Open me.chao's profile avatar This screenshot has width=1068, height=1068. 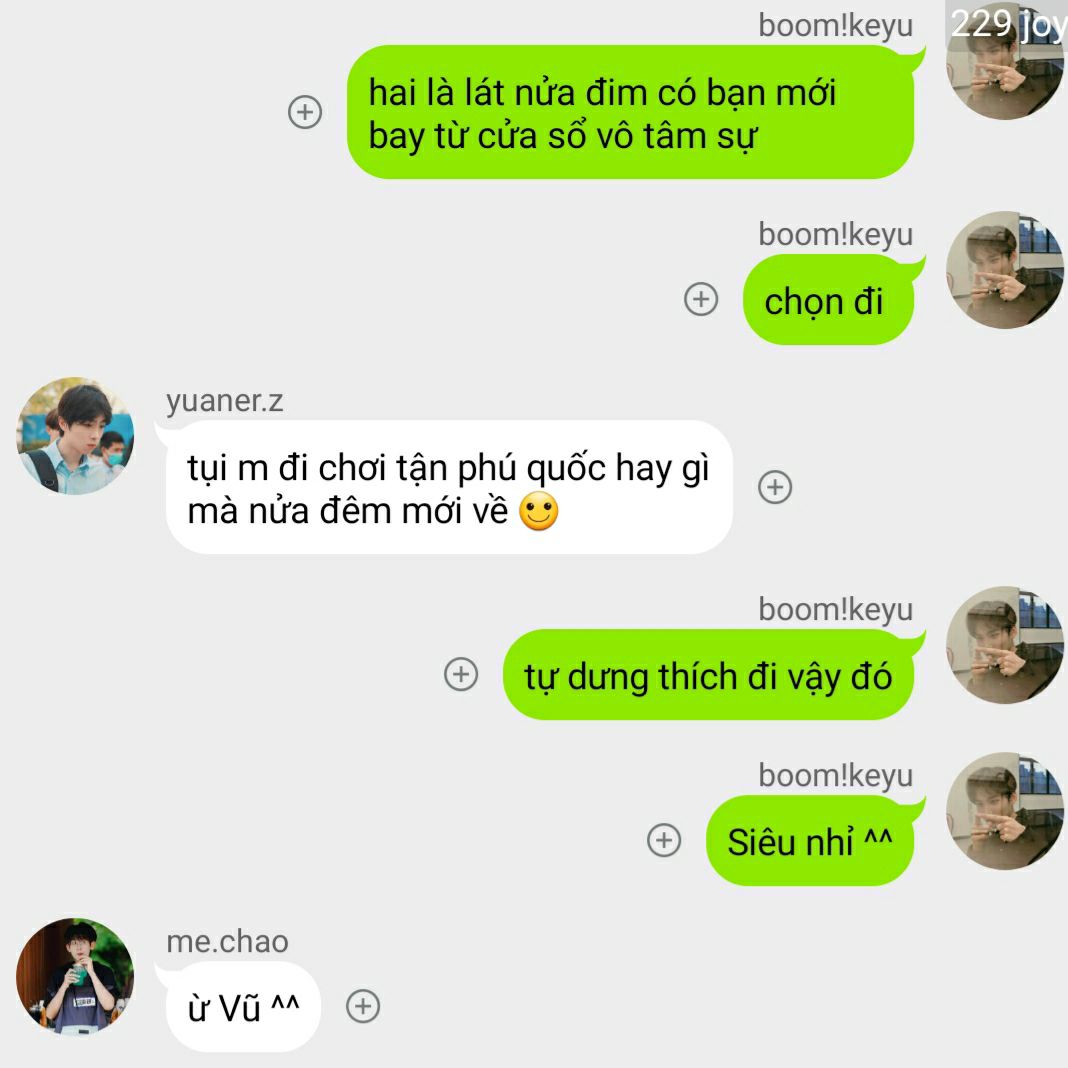75,977
